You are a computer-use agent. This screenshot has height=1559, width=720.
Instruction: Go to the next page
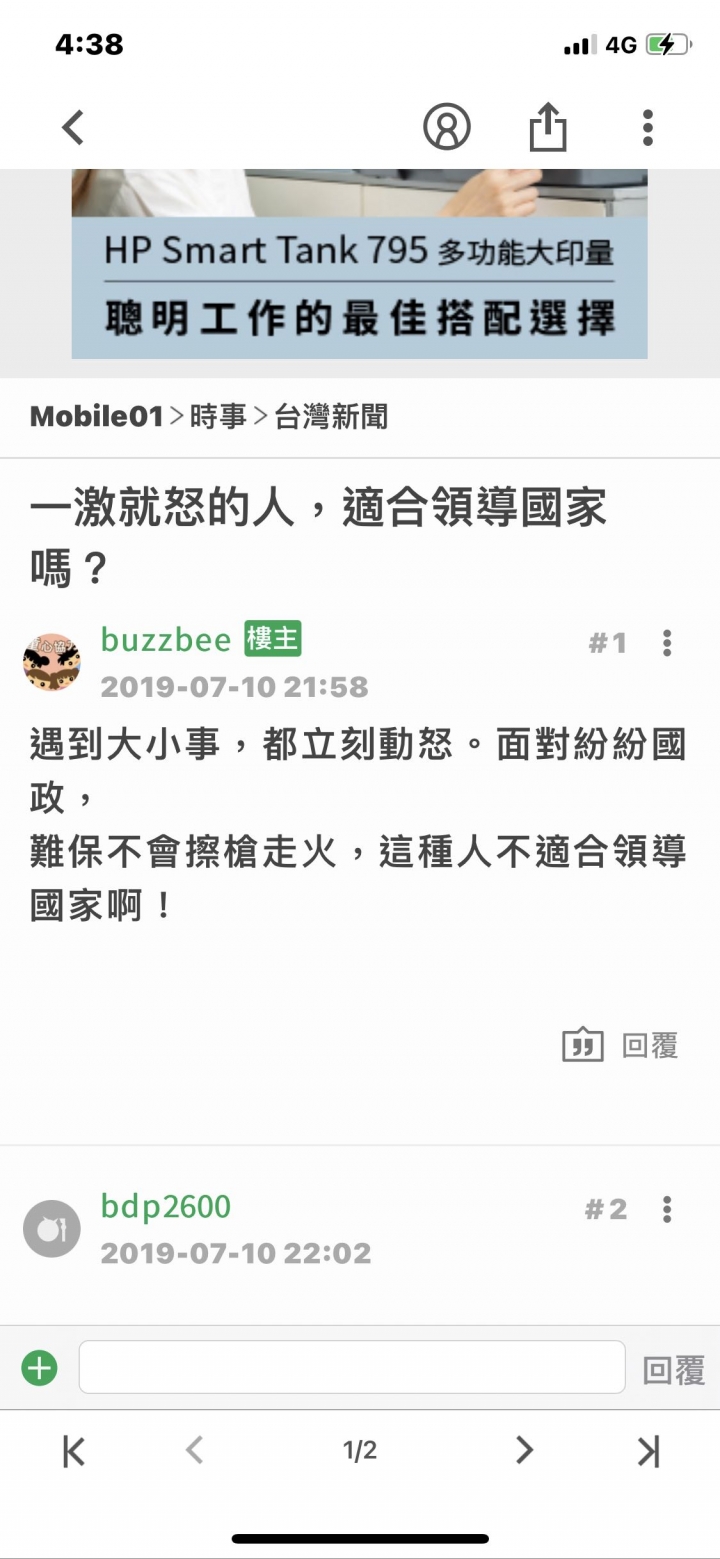pos(524,1451)
